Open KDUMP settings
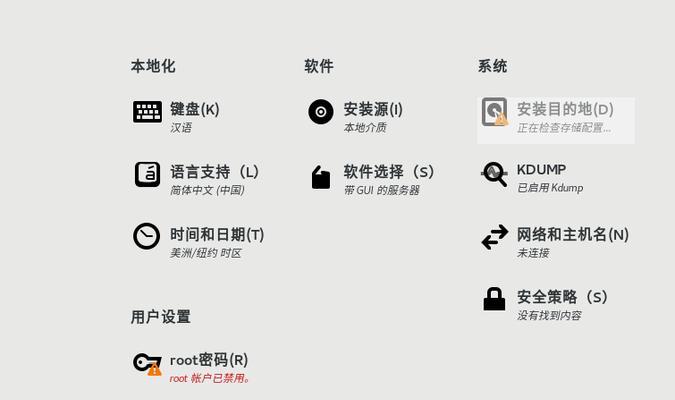675x400 pixels. tap(541, 170)
